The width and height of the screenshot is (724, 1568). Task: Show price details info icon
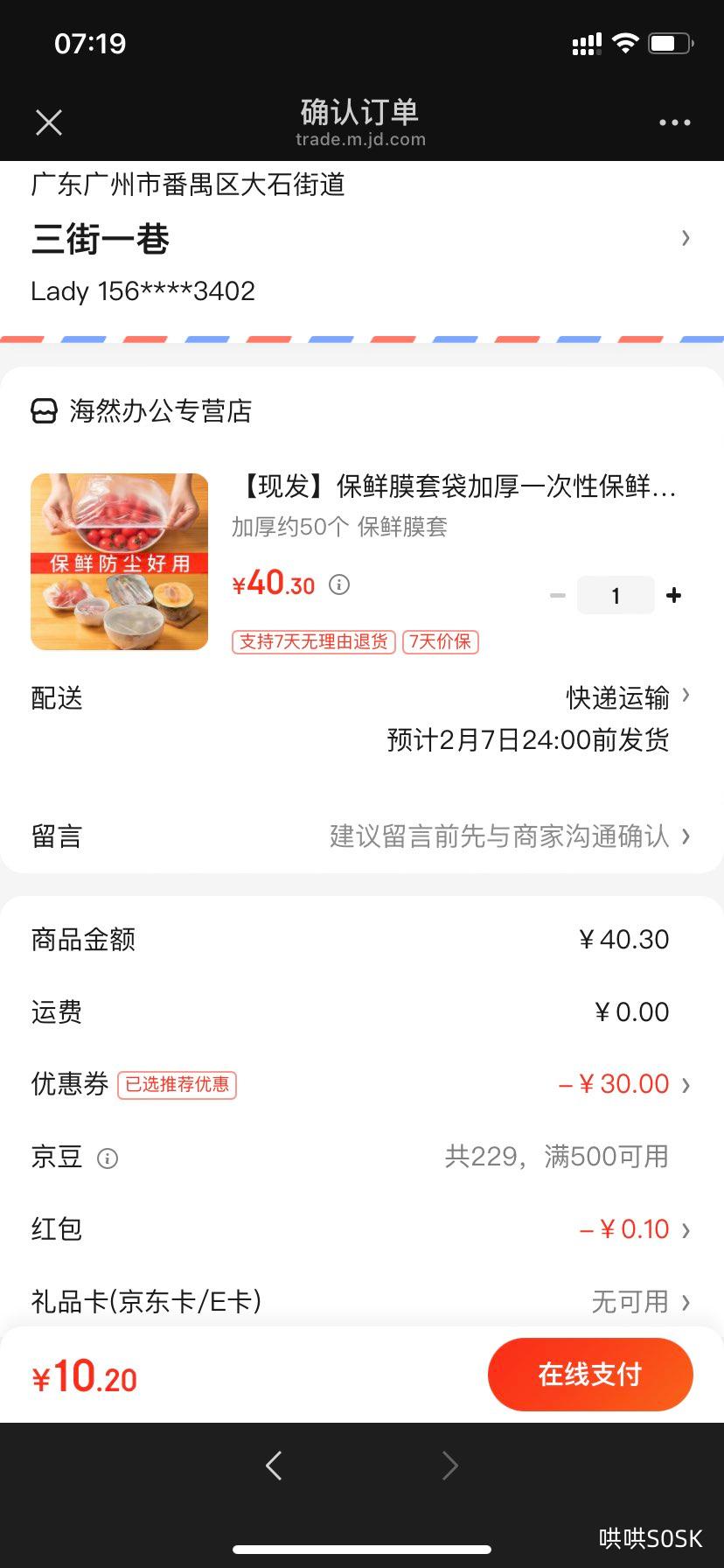pos(339,584)
